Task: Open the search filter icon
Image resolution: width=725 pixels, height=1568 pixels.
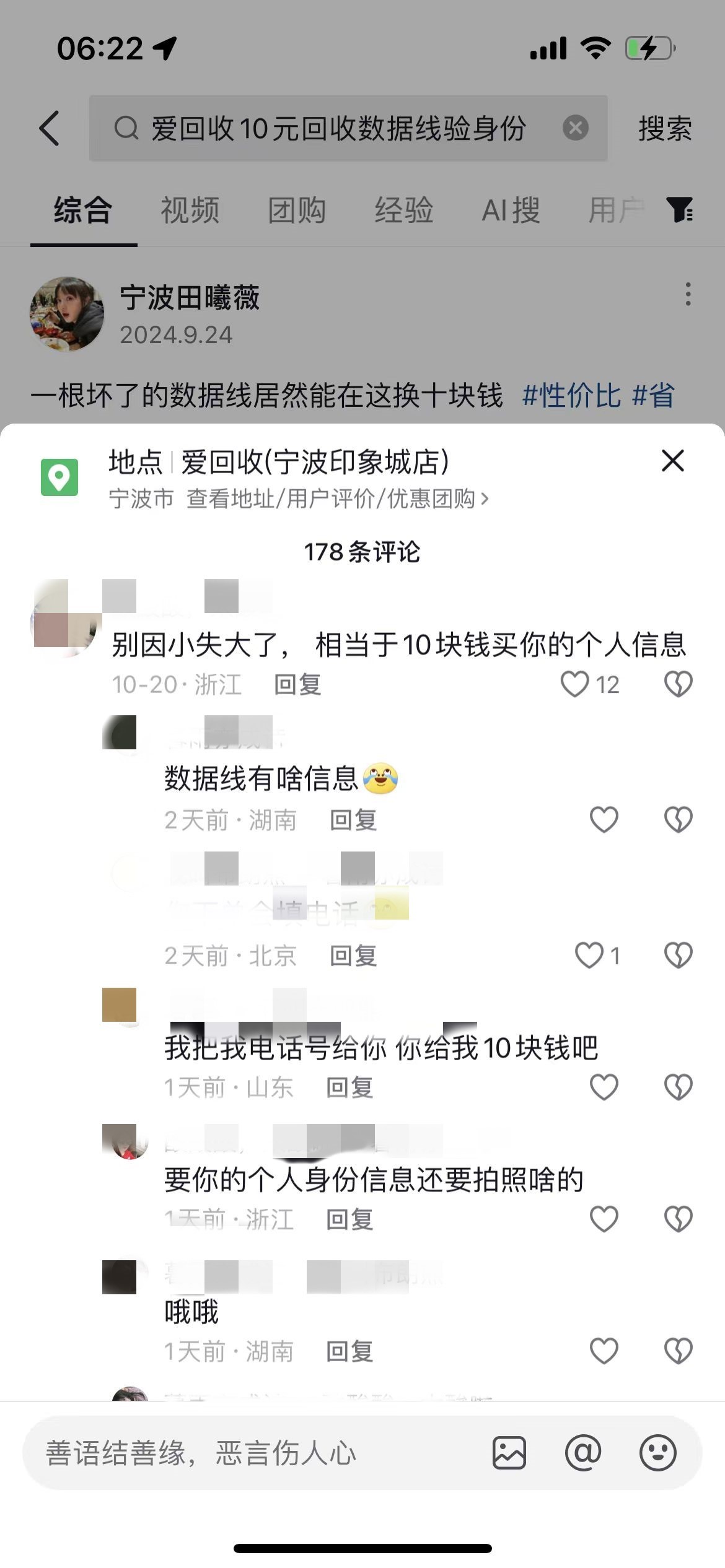Action: [680, 209]
